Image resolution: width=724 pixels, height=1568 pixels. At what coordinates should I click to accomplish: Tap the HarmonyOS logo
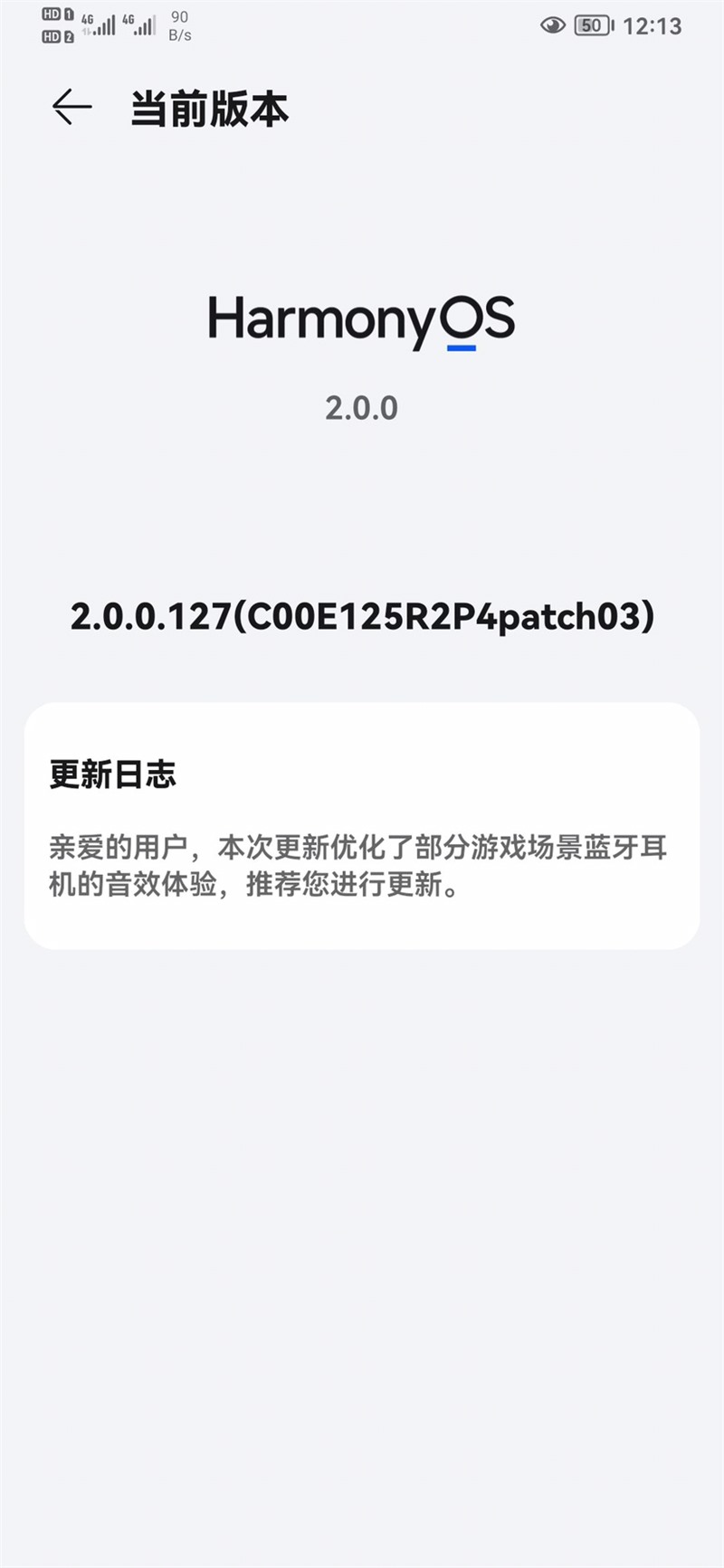(360, 321)
